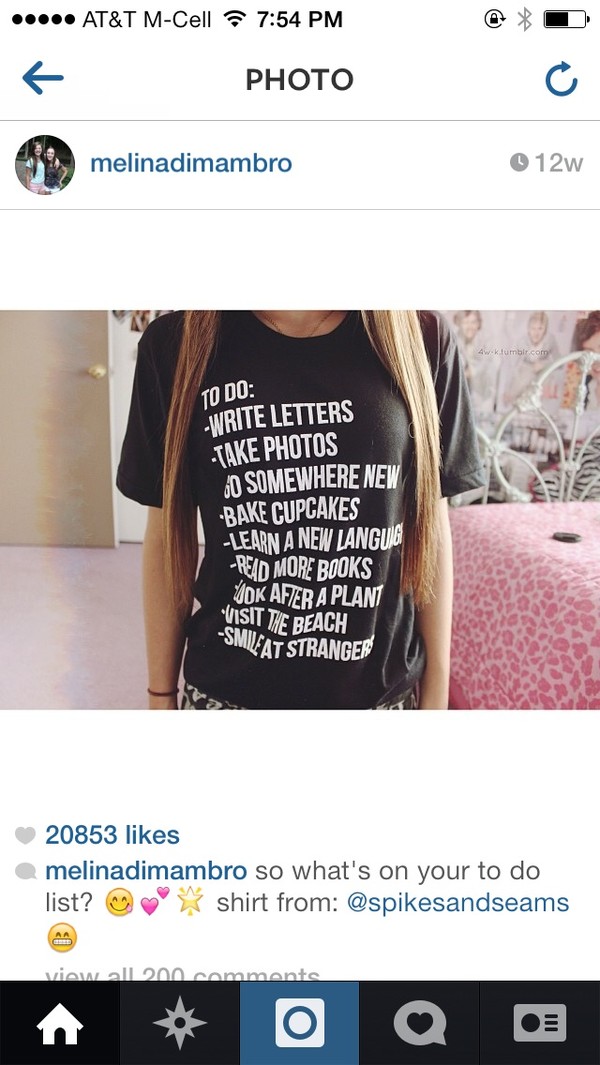Open the activity heart tab

pos(420,1023)
